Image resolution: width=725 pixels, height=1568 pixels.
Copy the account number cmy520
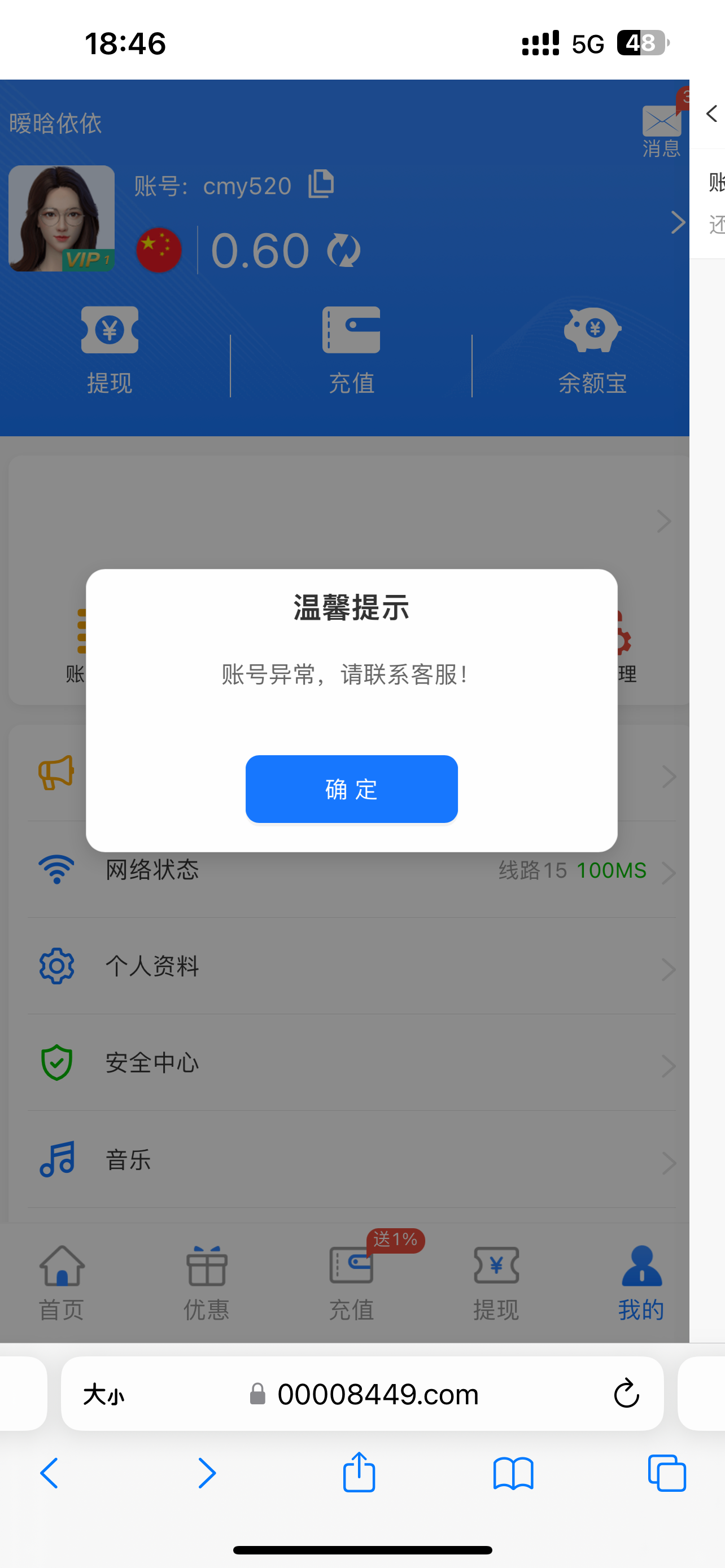click(321, 184)
